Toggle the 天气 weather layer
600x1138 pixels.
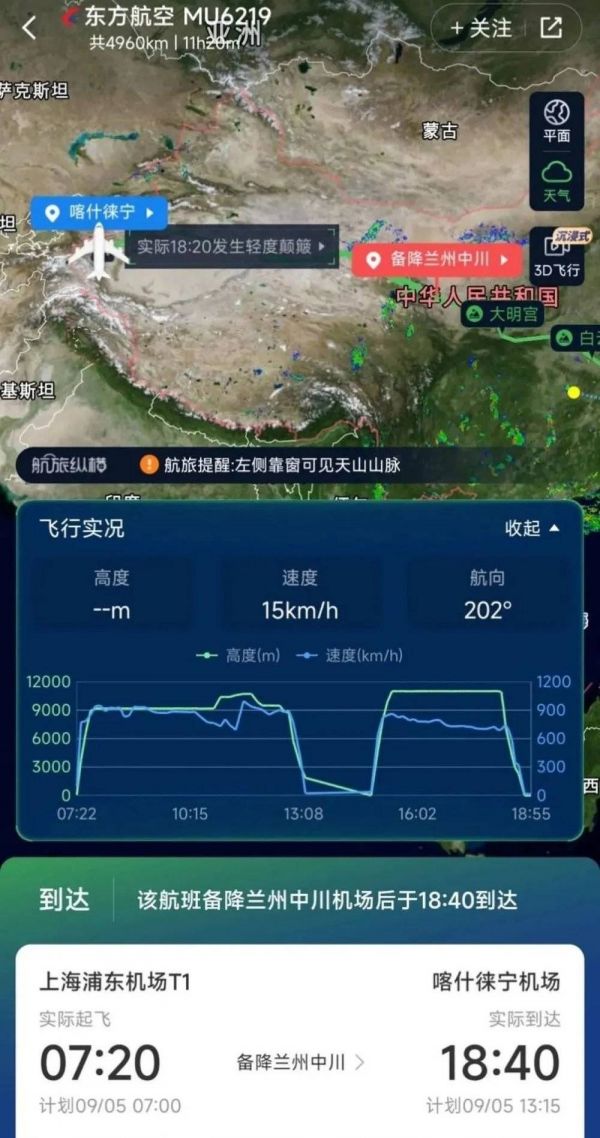click(557, 180)
